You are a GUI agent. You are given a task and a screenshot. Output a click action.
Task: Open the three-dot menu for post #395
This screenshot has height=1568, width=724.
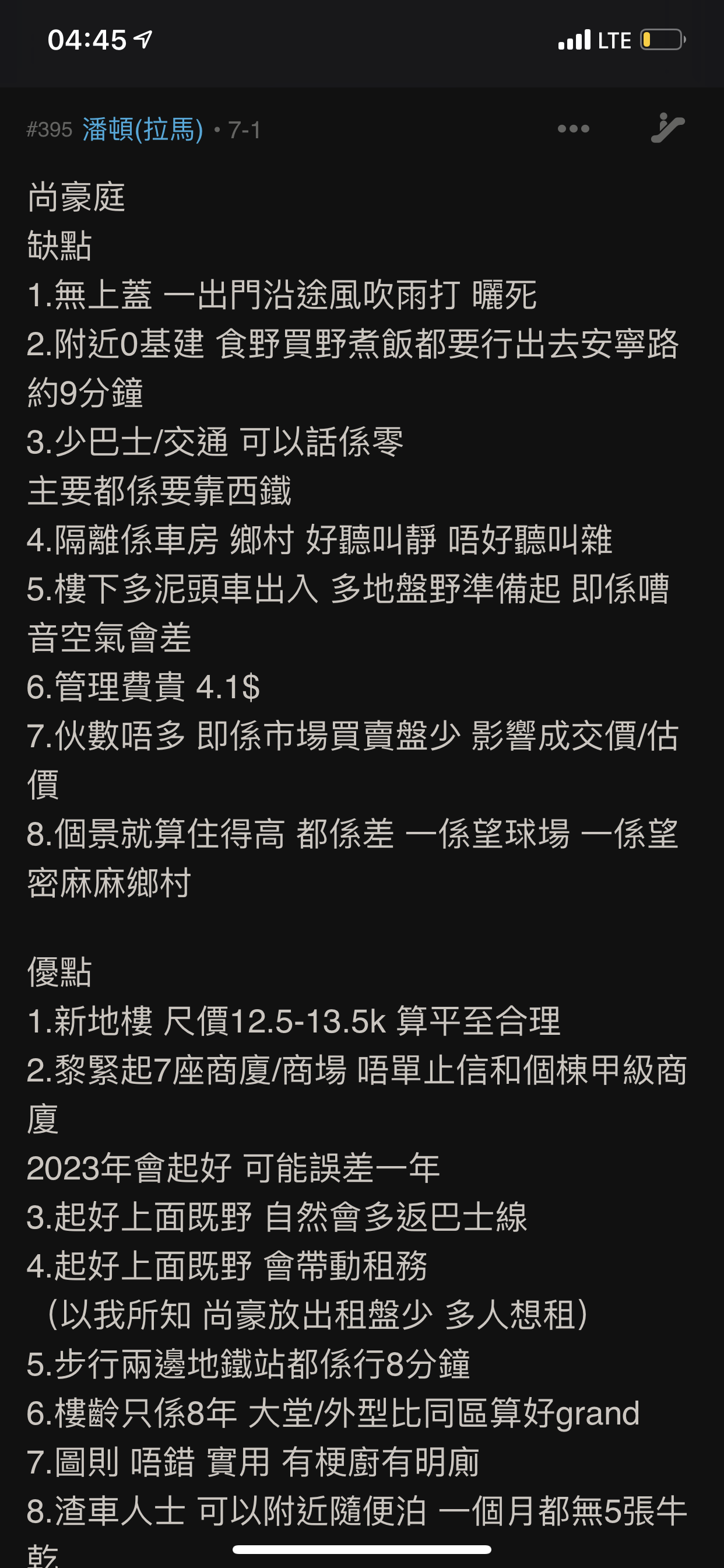point(573,129)
